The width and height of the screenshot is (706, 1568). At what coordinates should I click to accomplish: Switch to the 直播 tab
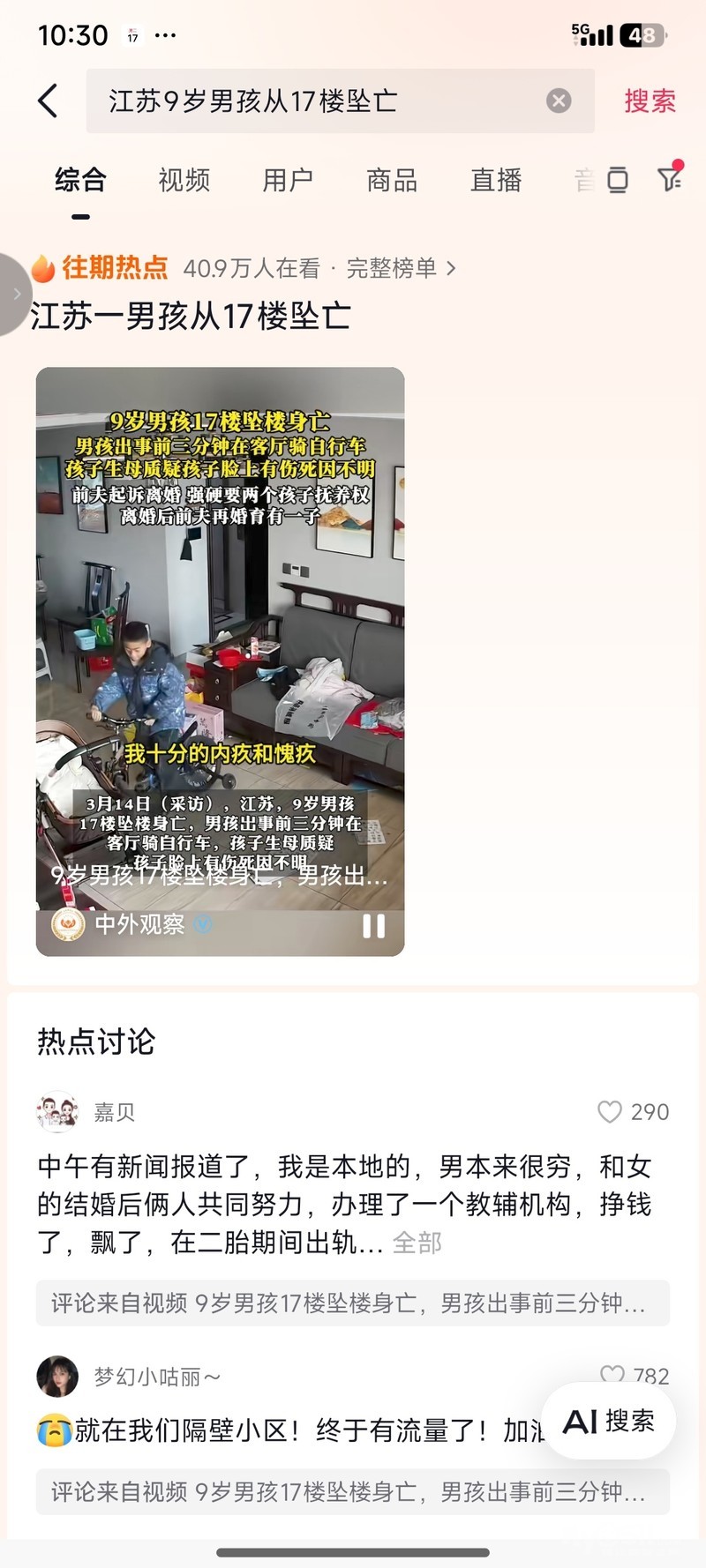pyautogui.click(x=496, y=181)
